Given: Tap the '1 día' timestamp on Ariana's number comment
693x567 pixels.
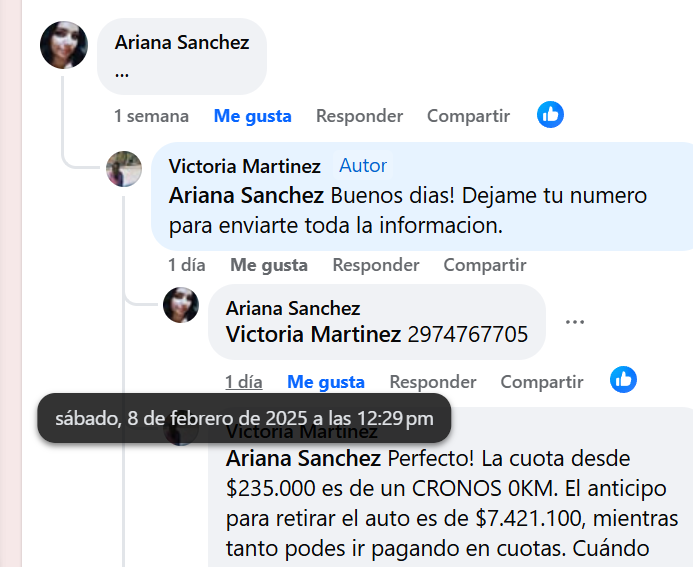Looking at the screenshot, I should point(243,382).
